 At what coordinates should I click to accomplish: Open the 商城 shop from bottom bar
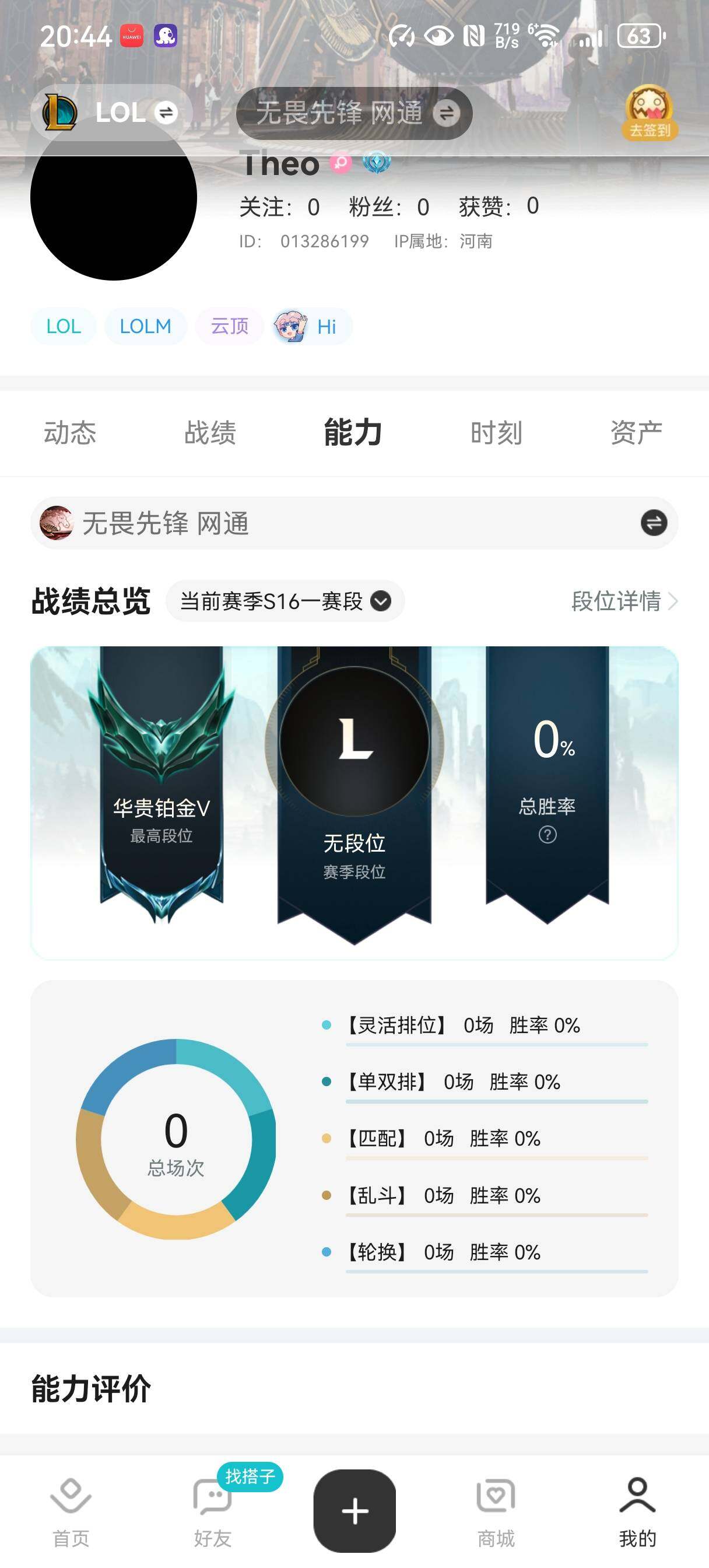[x=496, y=1510]
